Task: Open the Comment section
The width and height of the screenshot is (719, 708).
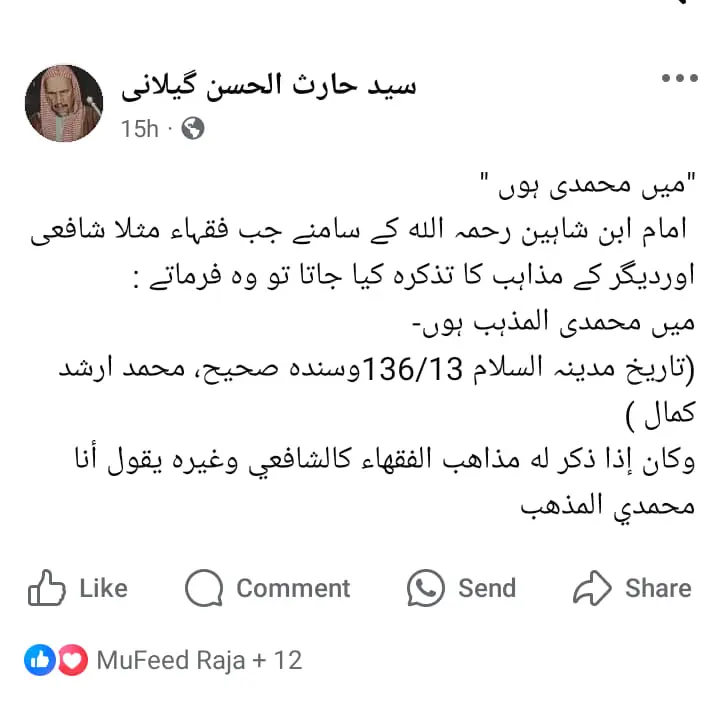Action: (268, 588)
